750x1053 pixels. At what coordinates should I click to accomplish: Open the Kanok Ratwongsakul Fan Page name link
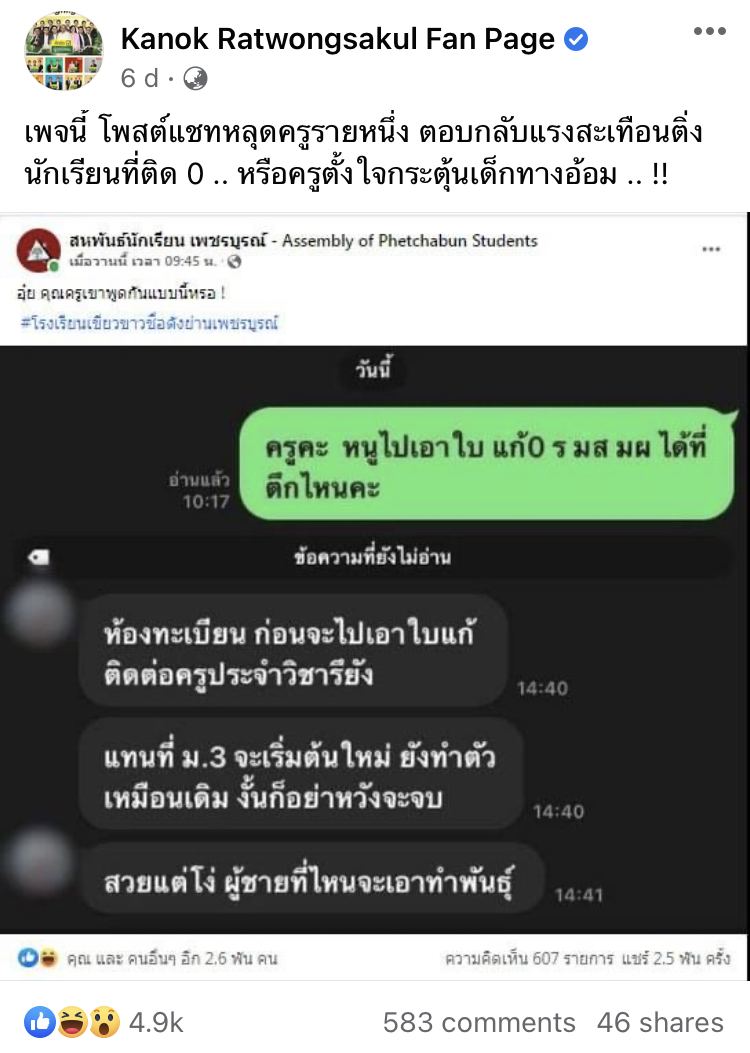337,39
